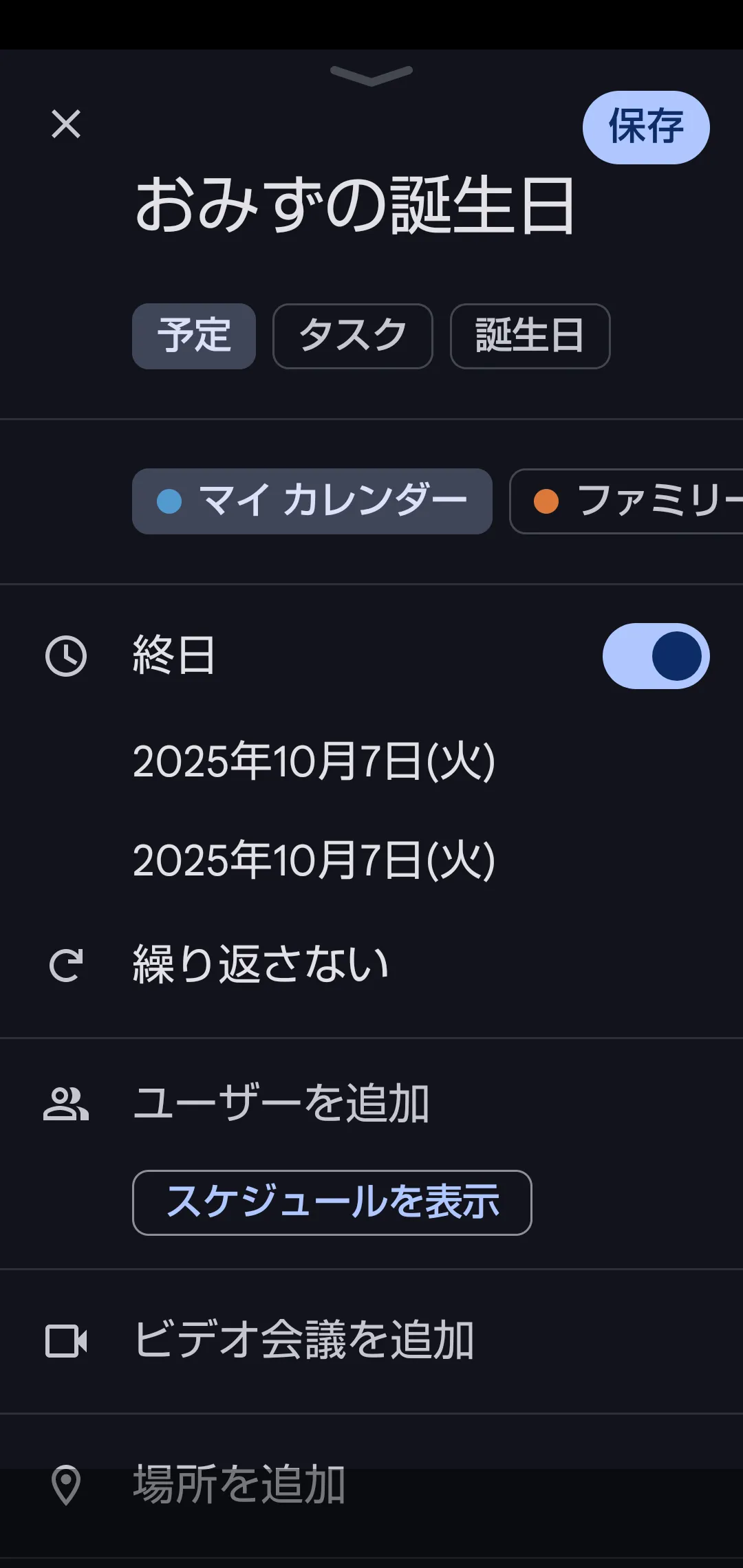The height and width of the screenshot is (1568, 743).
Task: Choose the マイ カレンダー calendar chip
Action: pyautogui.click(x=312, y=501)
